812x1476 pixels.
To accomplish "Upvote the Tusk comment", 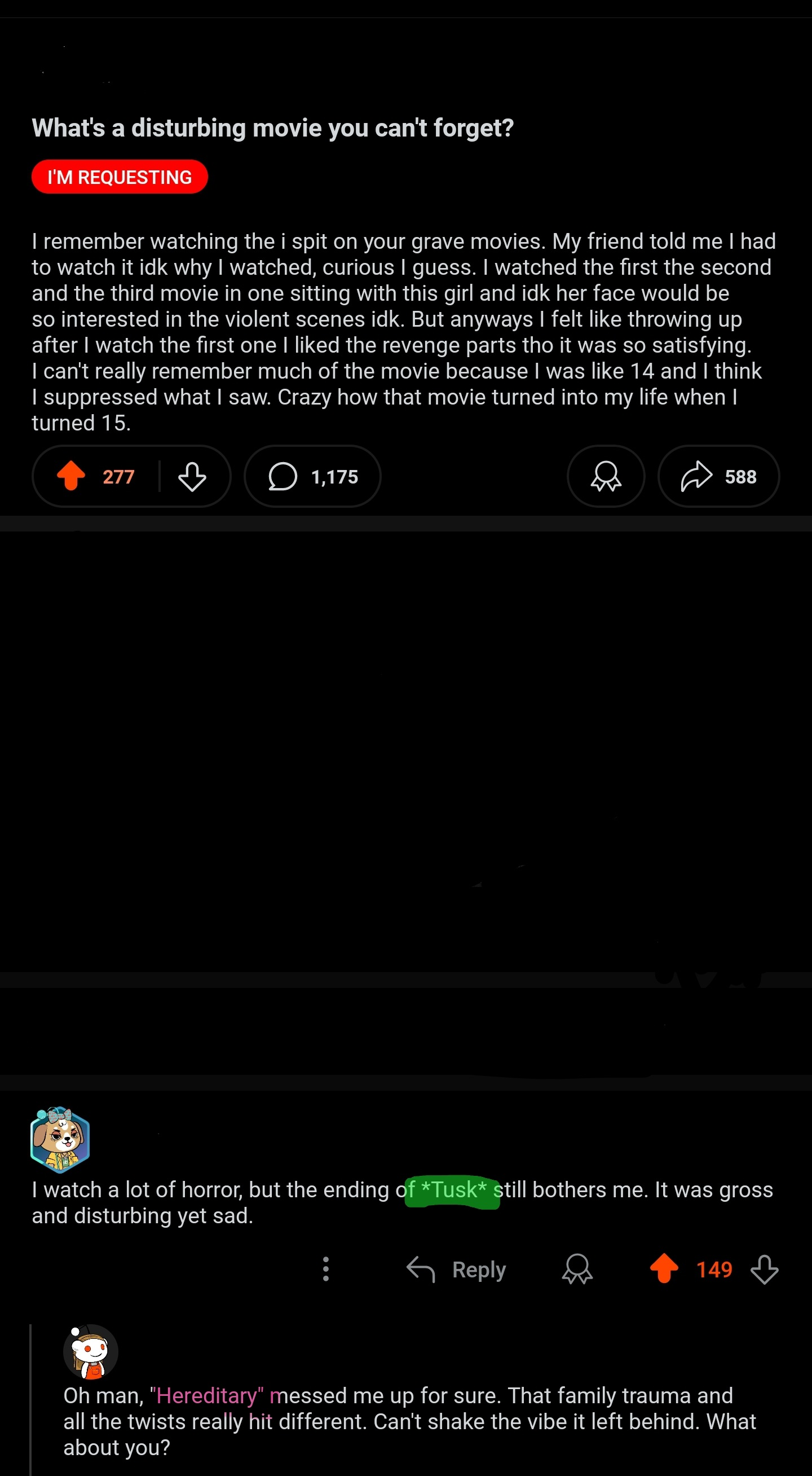I will pos(664,1268).
